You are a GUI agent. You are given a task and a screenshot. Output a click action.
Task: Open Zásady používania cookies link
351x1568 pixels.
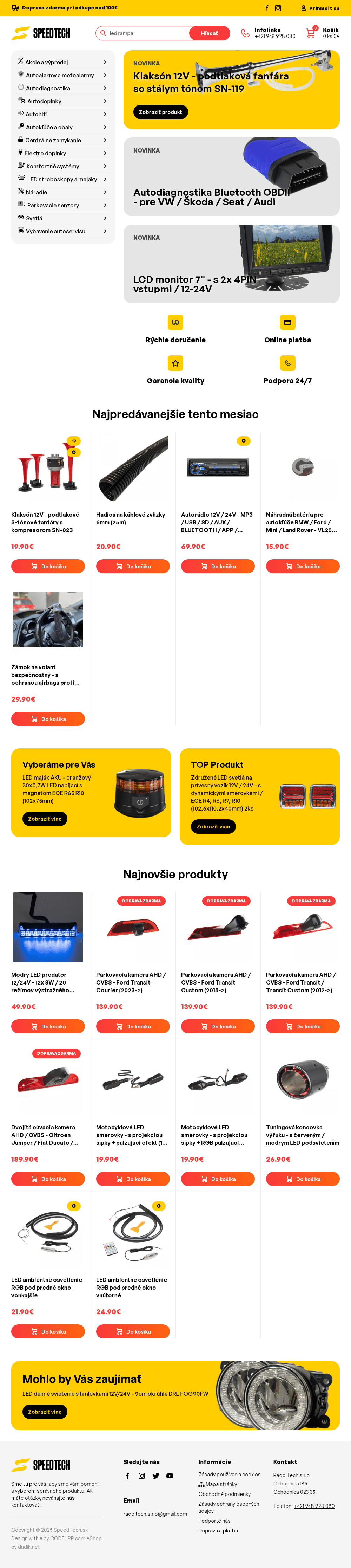pyautogui.click(x=229, y=1474)
